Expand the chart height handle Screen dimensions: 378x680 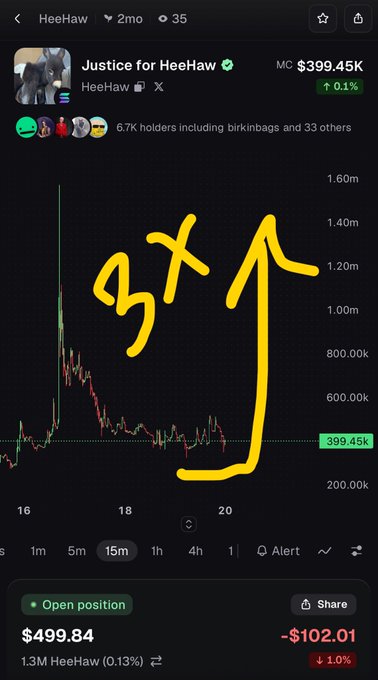point(189,524)
